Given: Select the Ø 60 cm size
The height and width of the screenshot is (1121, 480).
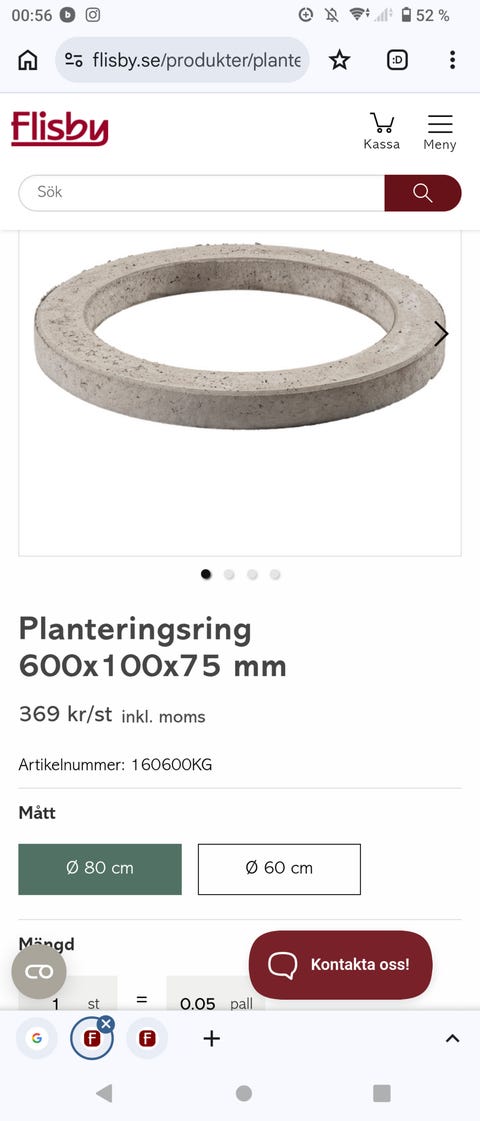Looking at the screenshot, I should tap(279, 869).
